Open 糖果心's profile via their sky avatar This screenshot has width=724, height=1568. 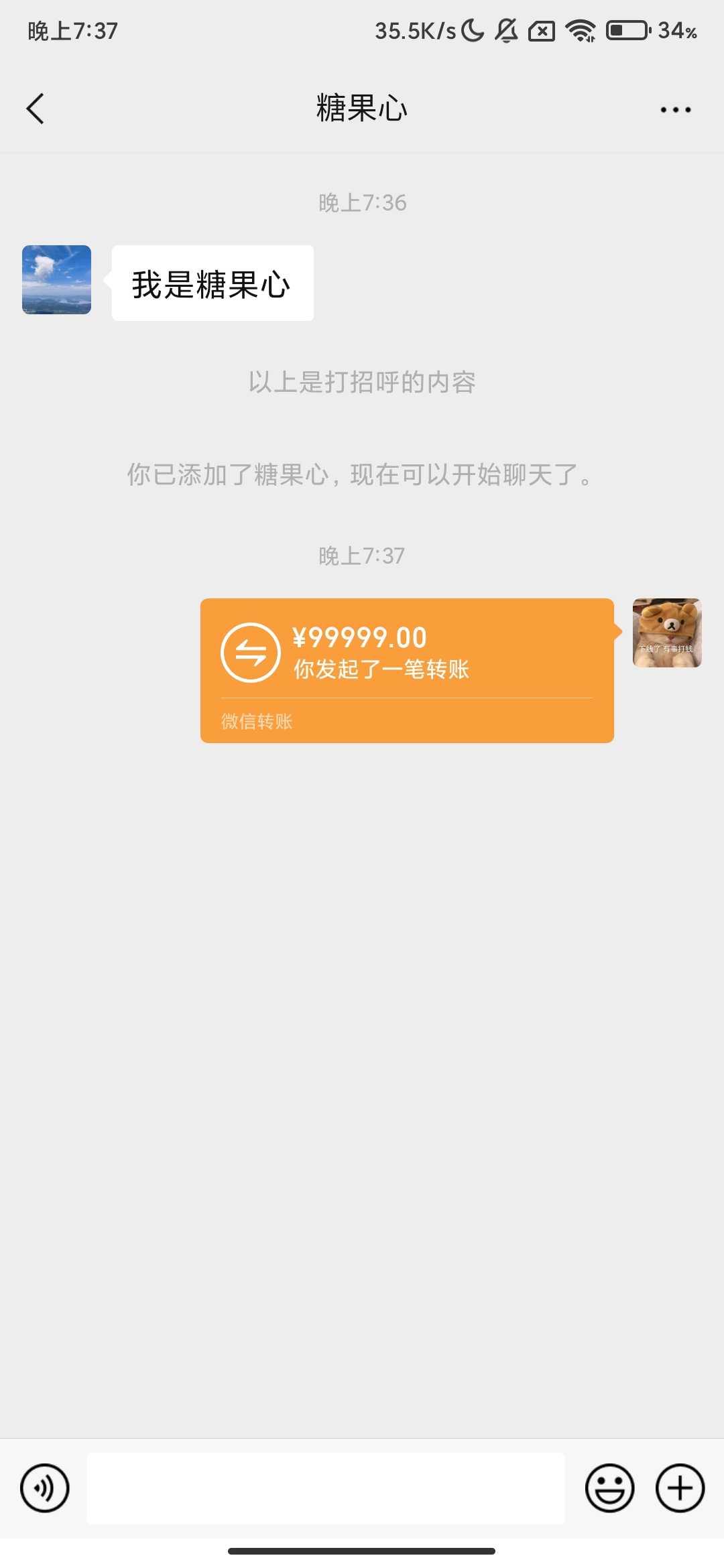coord(56,280)
